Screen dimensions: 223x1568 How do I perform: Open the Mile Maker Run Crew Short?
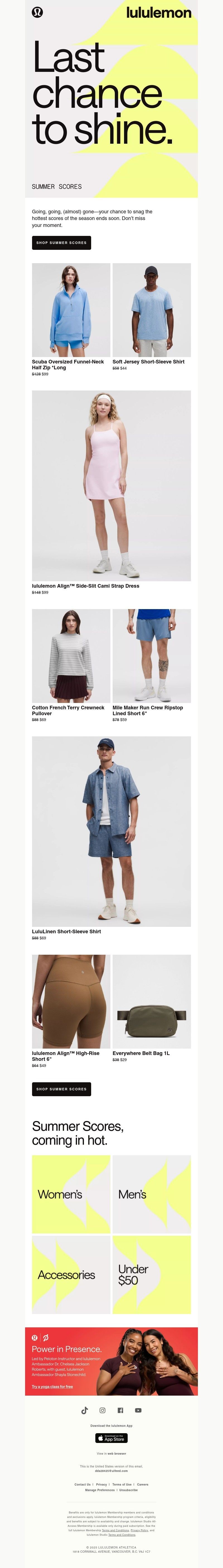pos(151,656)
